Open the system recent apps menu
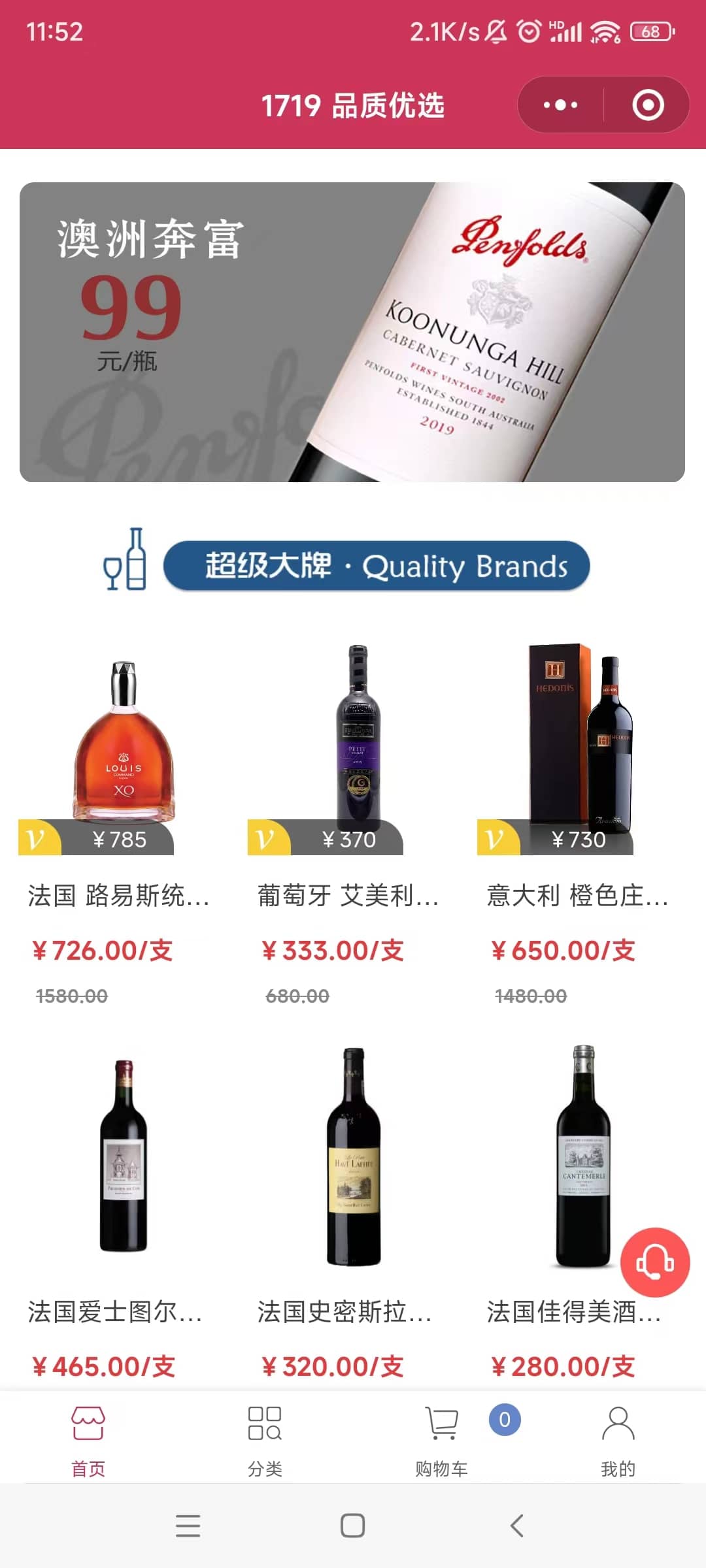The width and height of the screenshot is (706, 1568). (x=188, y=1526)
